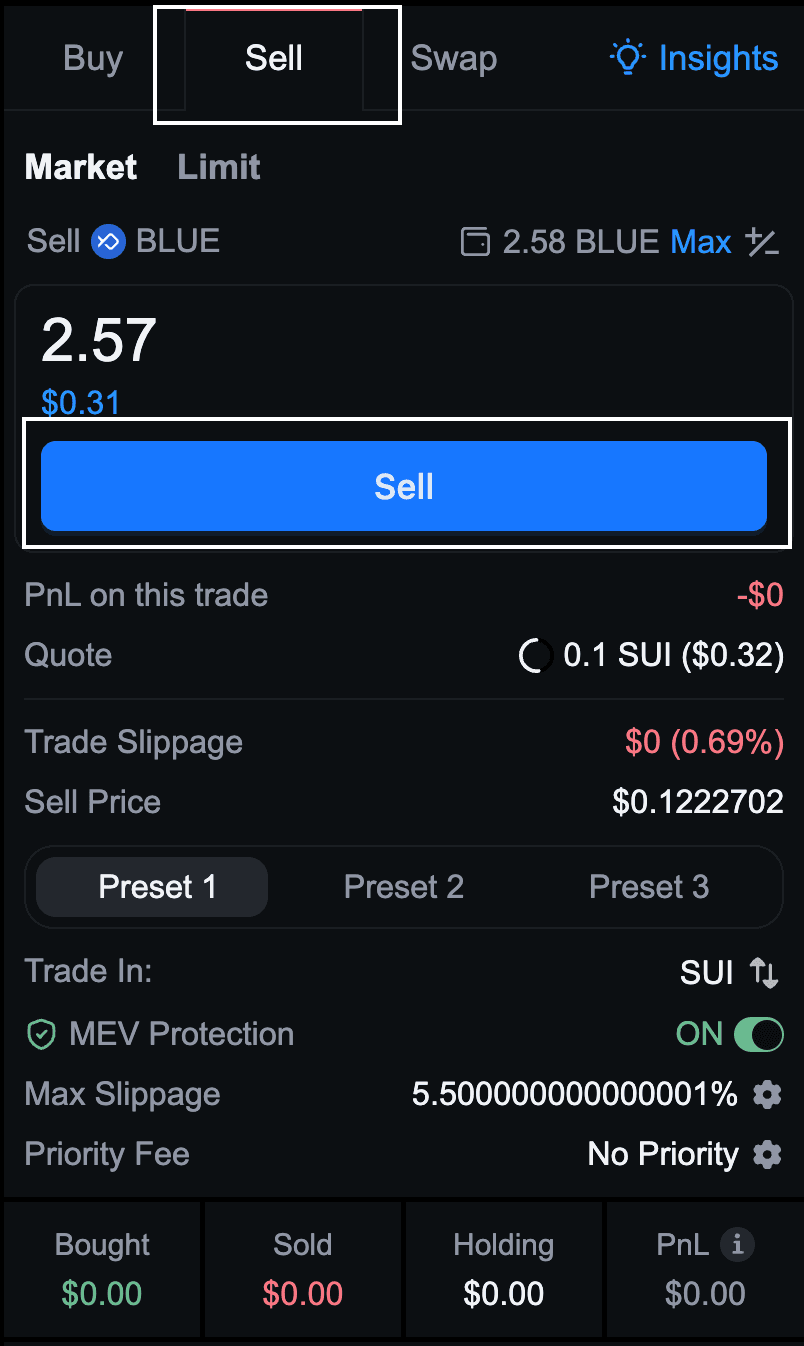This screenshot has width=804, height=1346.
Task: Select Preset 3
Action: click(x=648, y=886)
